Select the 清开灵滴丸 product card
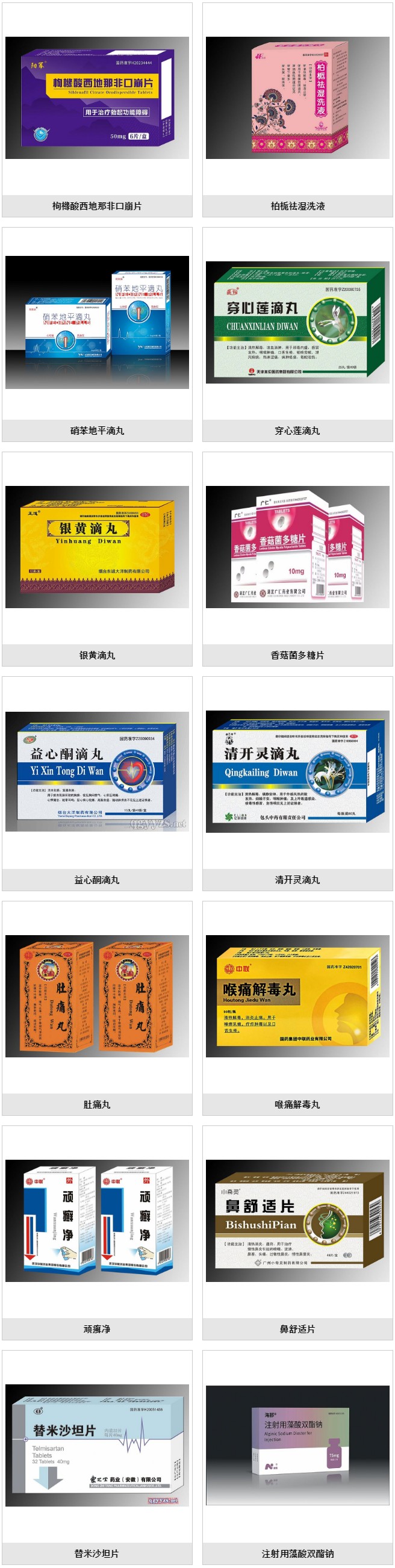Viewport: 395px width, 1568px height. click(297, 771)
